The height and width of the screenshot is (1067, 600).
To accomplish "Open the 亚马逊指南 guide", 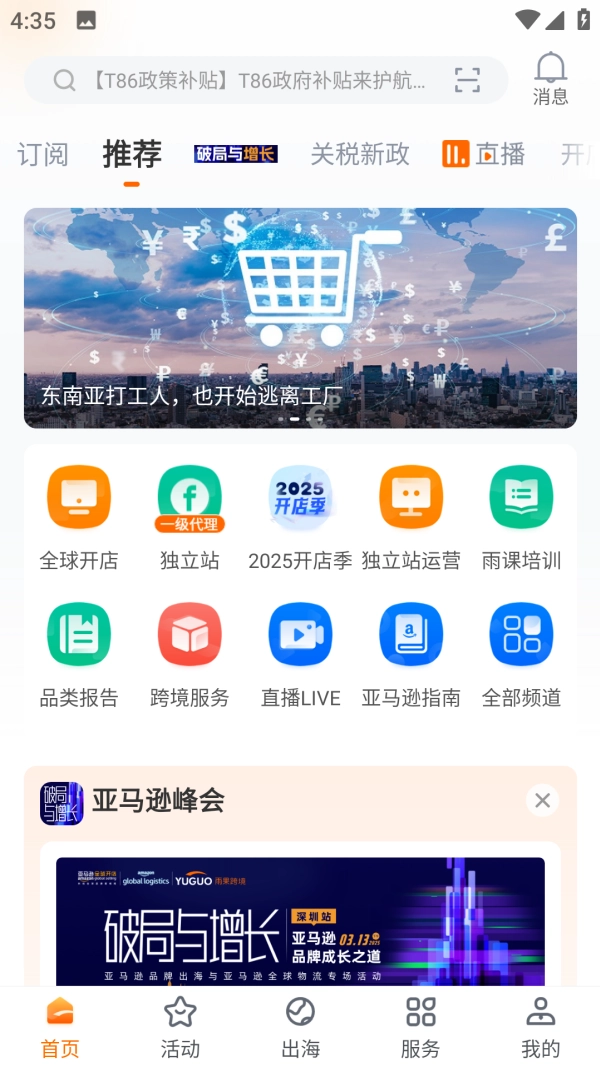I will tap(411, 653).
